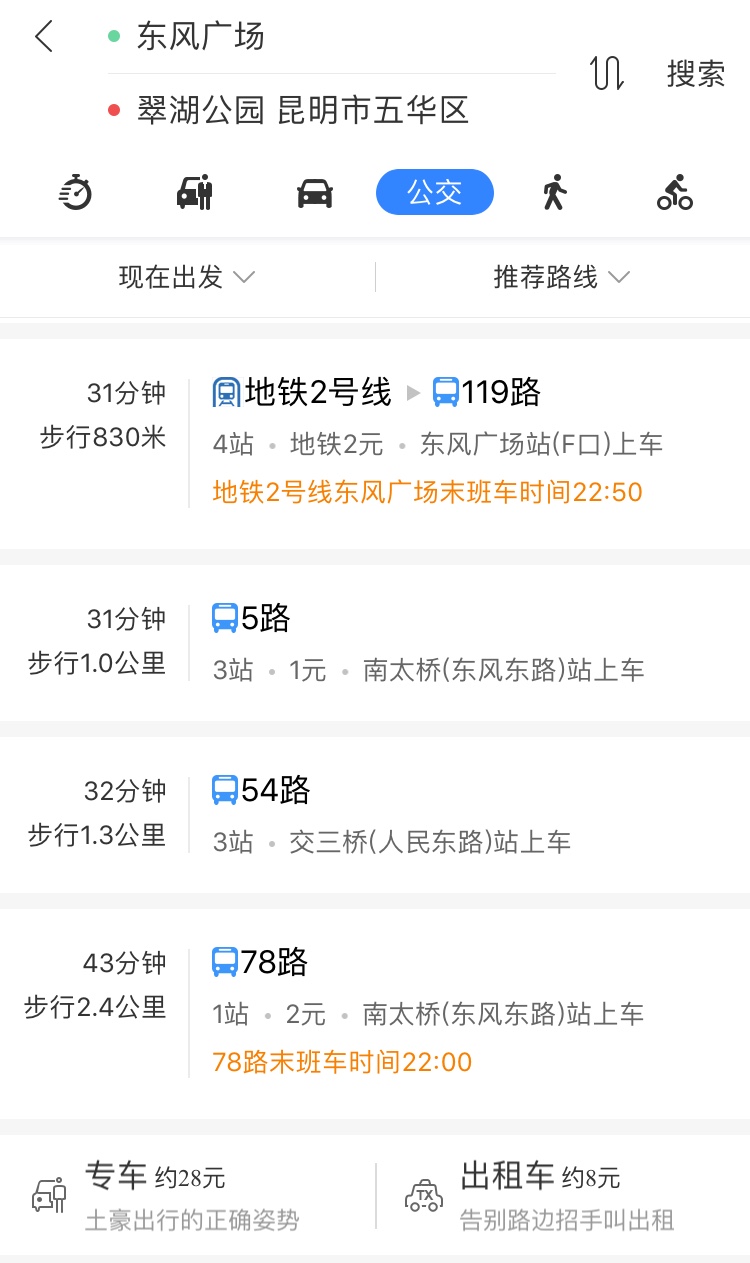Switch to the fastest-route stopwatch tab
The width and height of the screenshot is (750, 1263).
[x=76, y=192]
